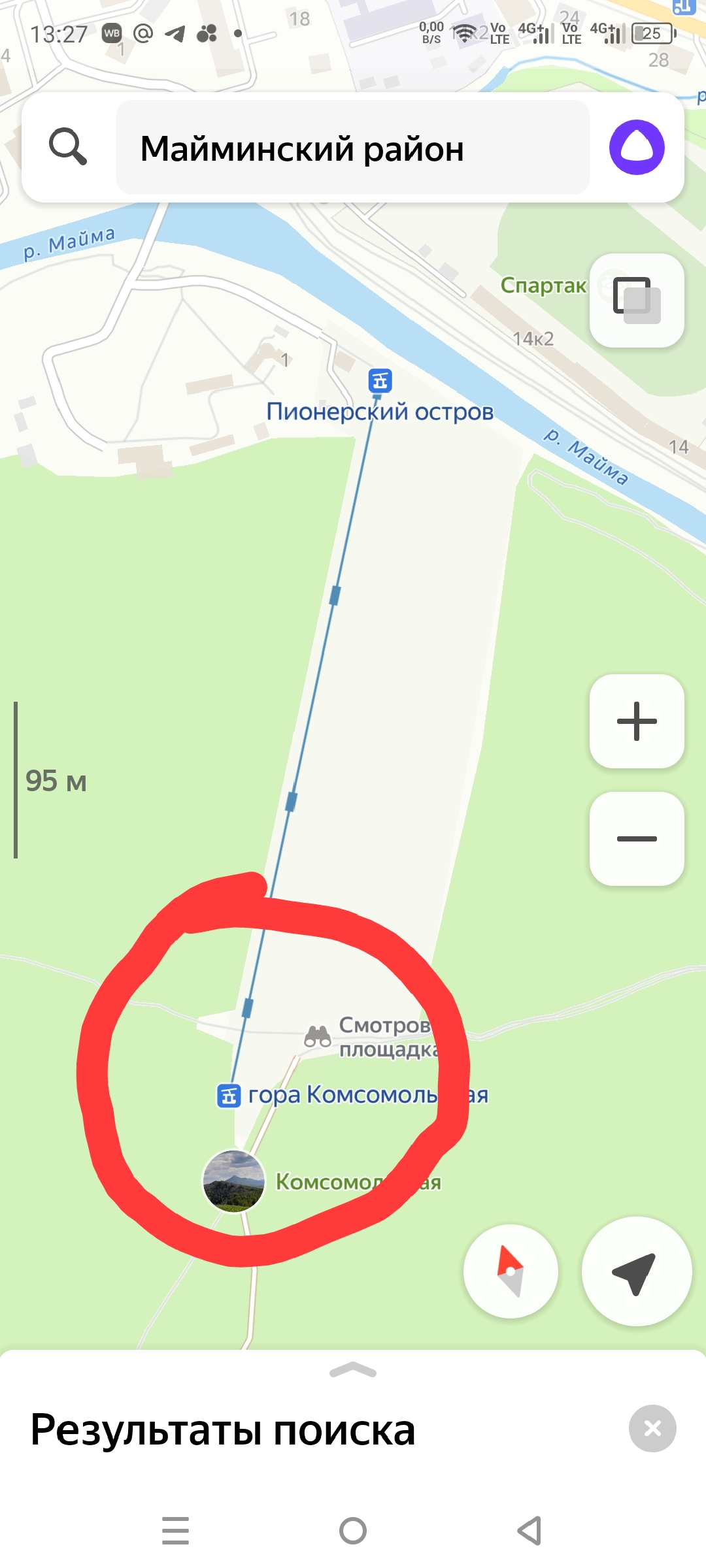Zoom out with the minus button
Image resolution: width=706 pixels, height=1568 pixels.
coord(637,839)
